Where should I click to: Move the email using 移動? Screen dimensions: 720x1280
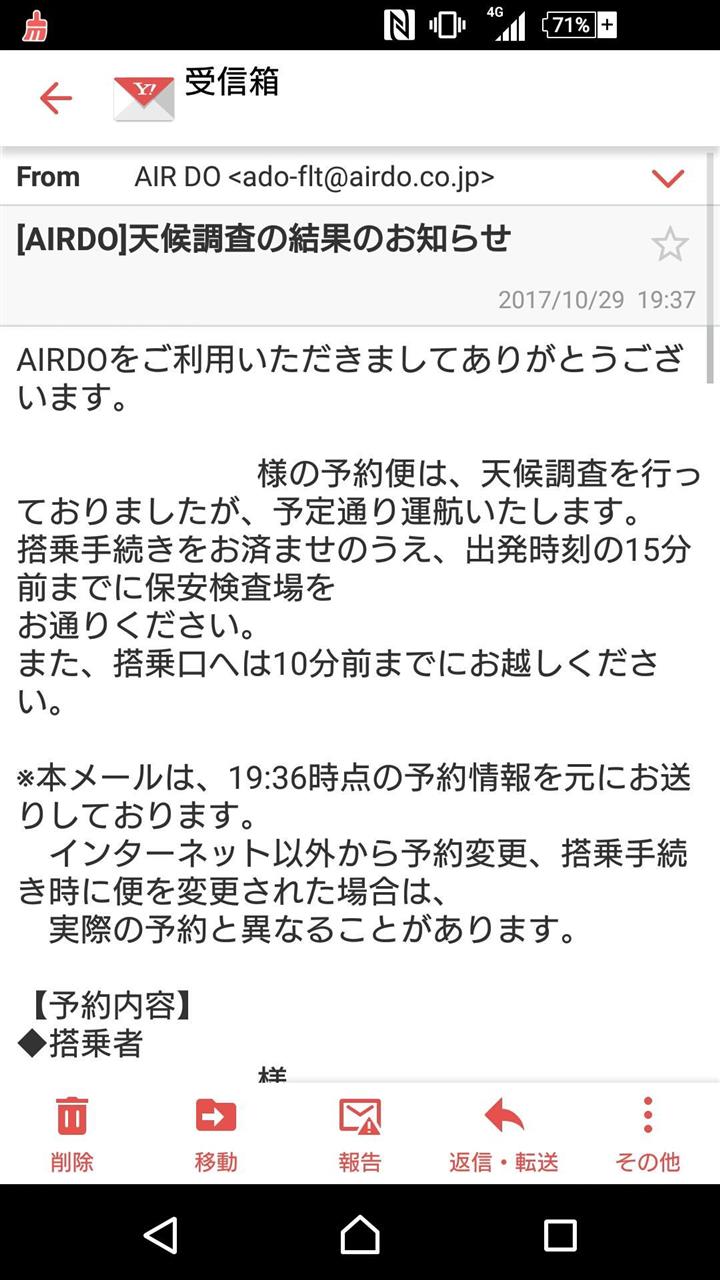tap(216, 1133)
